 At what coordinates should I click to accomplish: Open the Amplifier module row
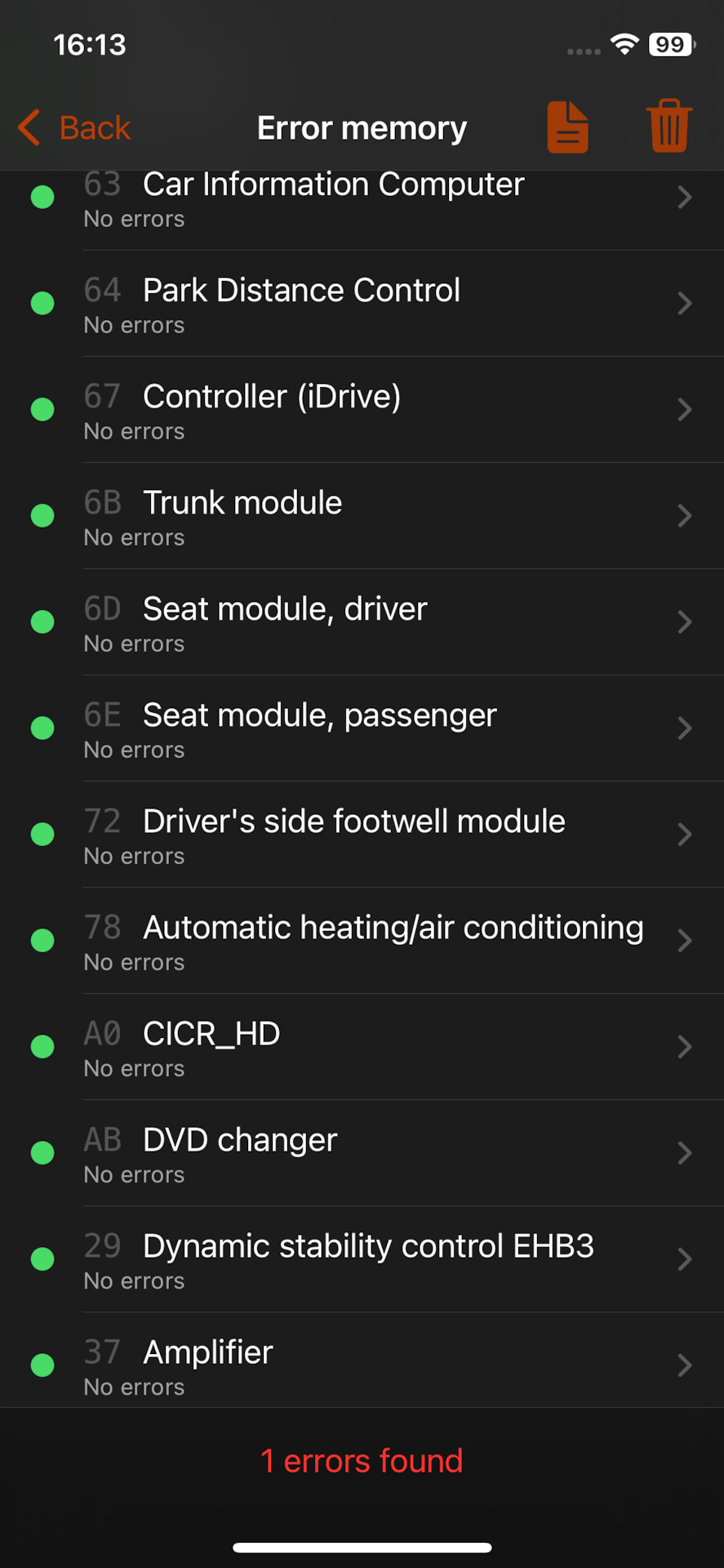362,1364
